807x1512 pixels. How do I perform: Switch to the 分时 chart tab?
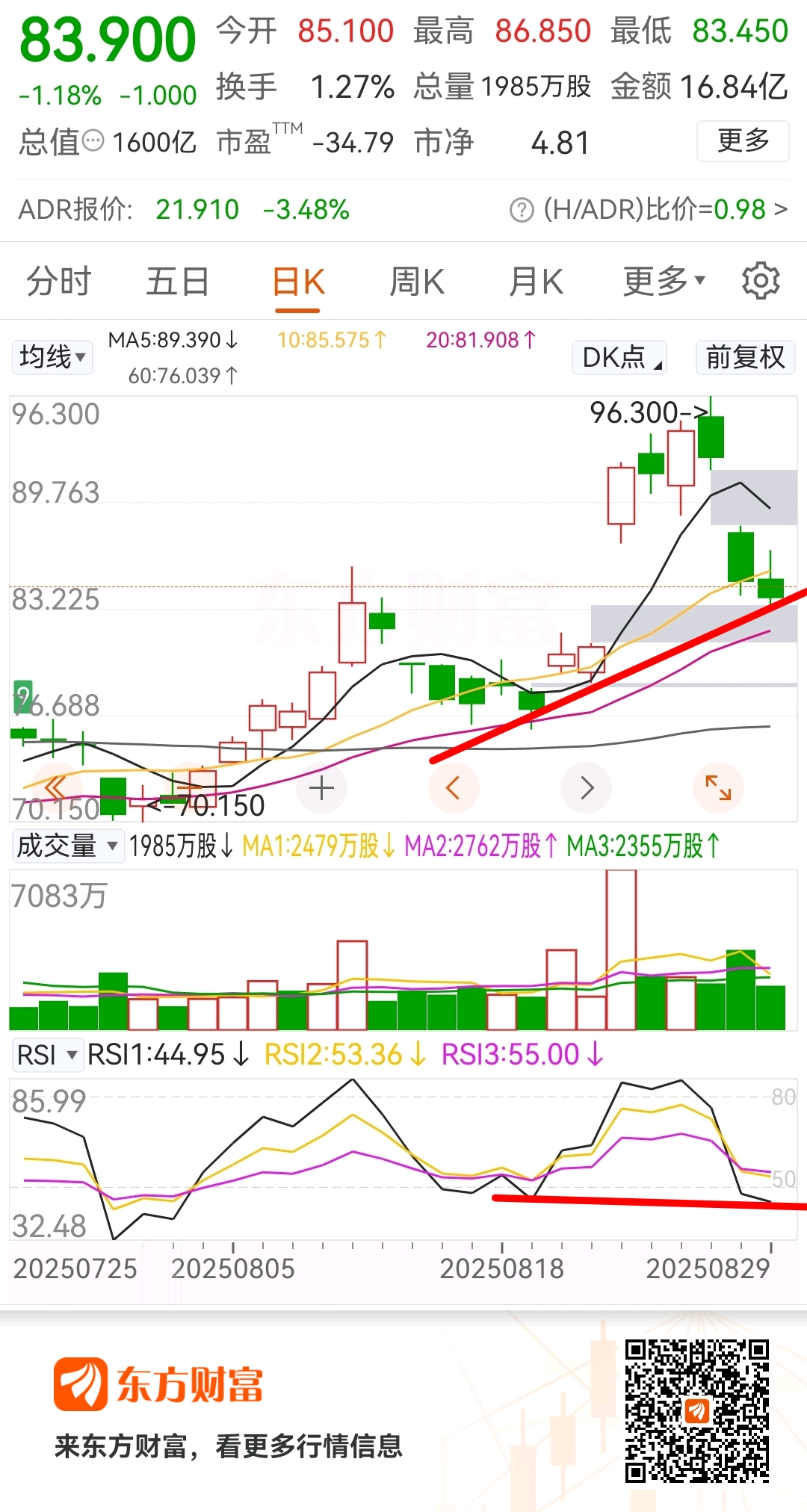click(59, 282)
